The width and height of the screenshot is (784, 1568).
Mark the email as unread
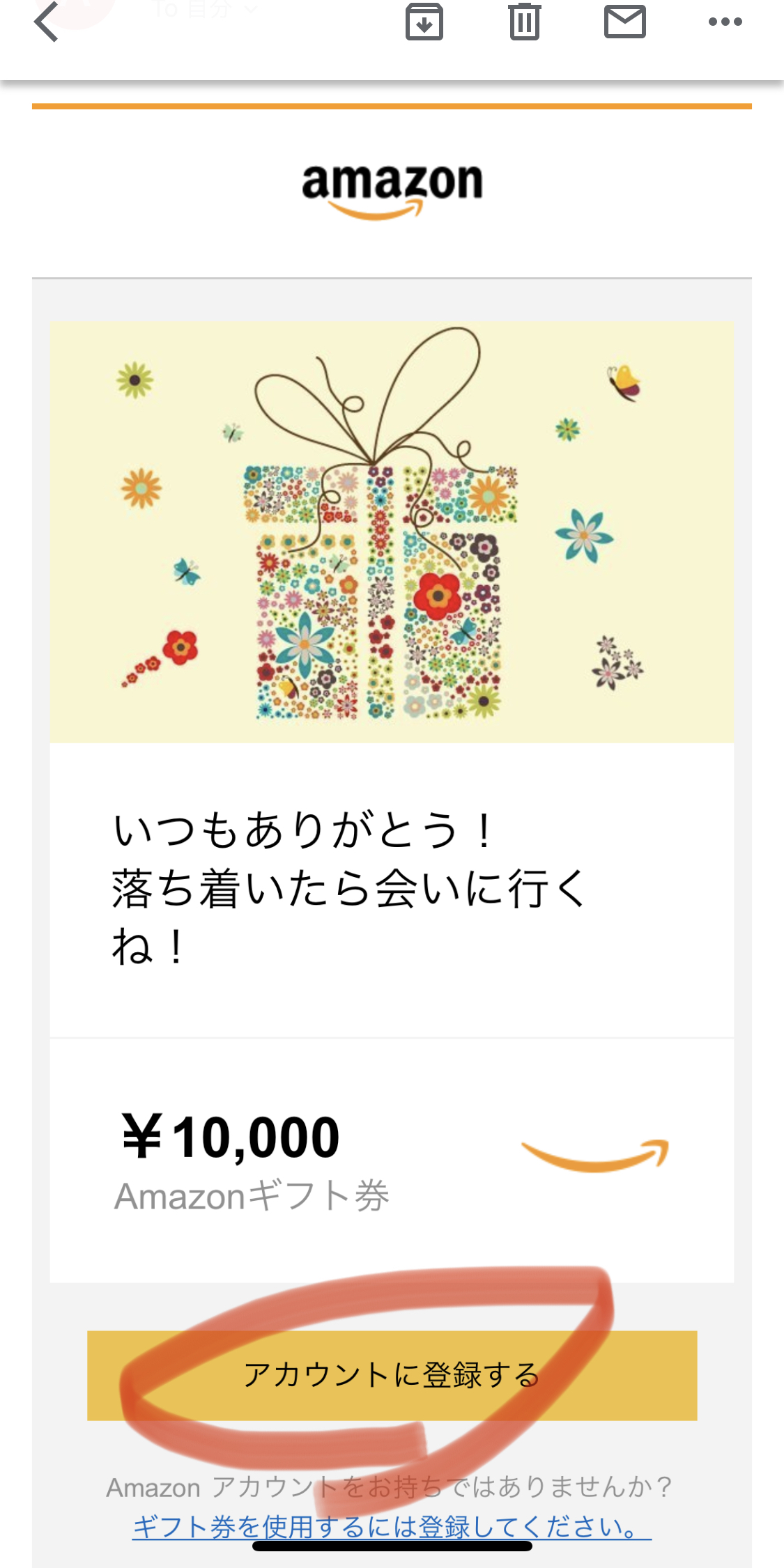pyautogui.click(x=625, y=22)
